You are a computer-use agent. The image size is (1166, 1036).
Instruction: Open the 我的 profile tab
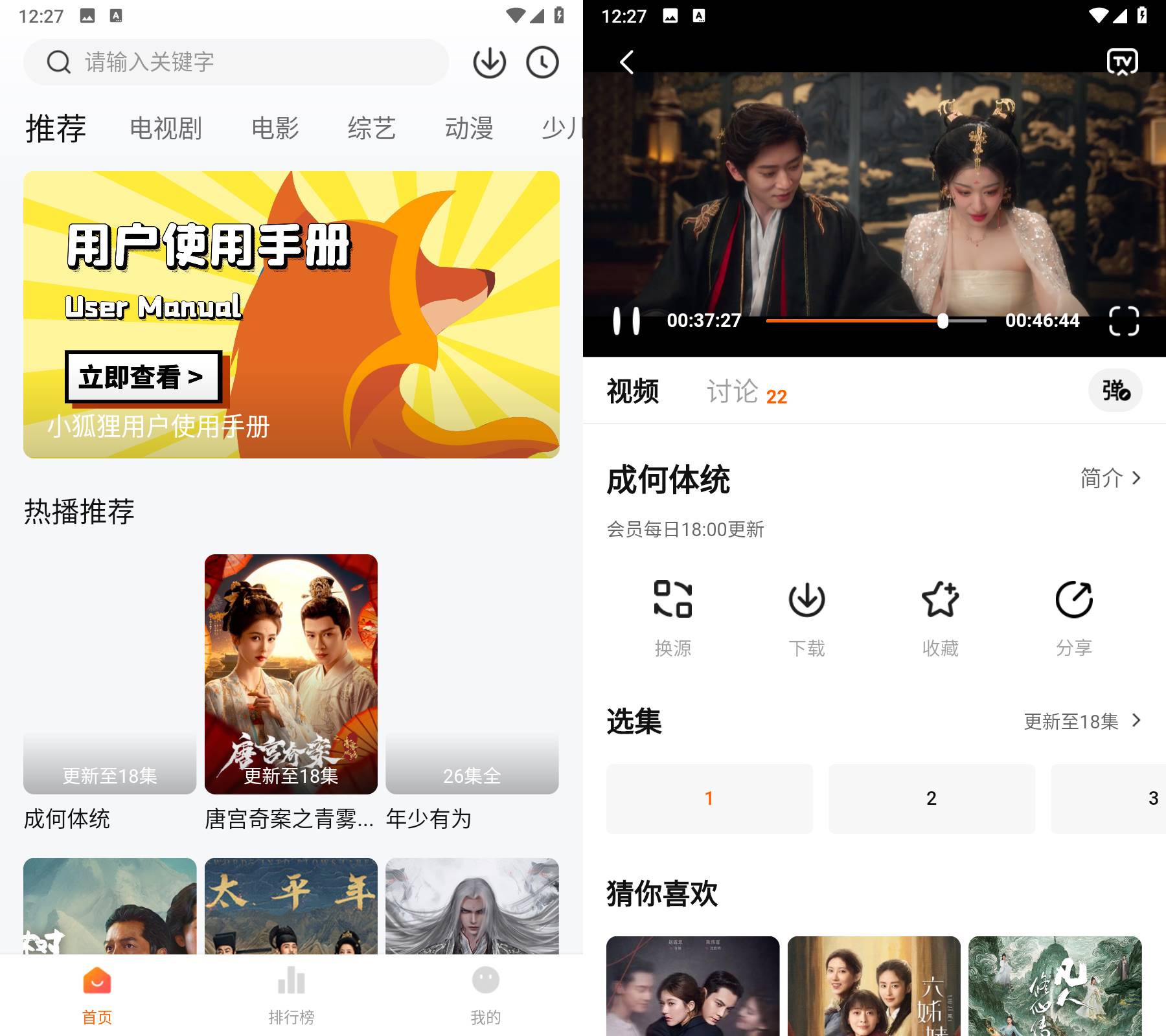(485, 995)
